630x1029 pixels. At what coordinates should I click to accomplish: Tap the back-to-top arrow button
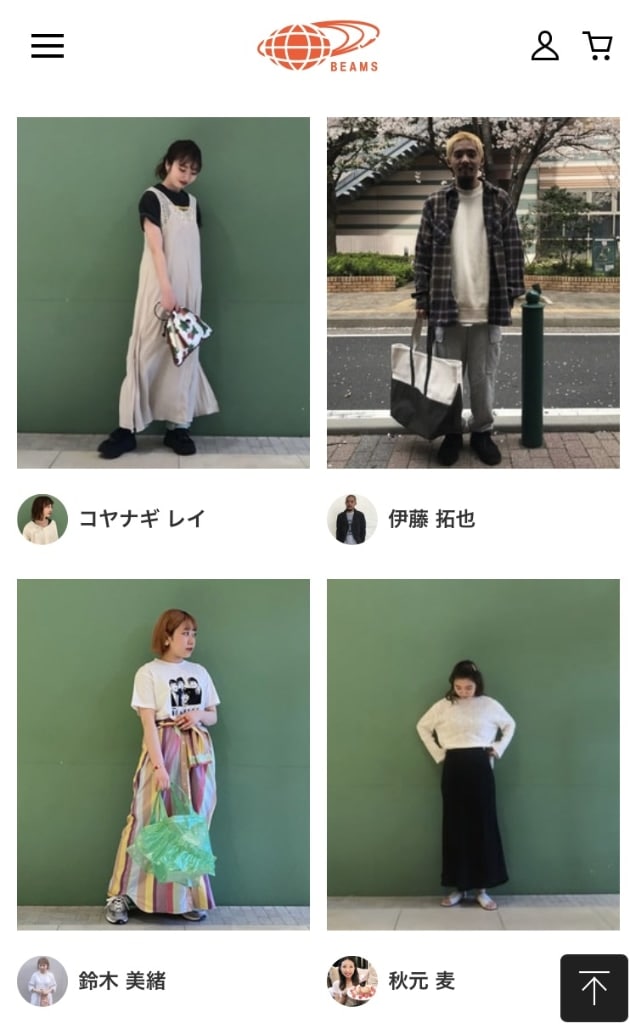[594, 988]
